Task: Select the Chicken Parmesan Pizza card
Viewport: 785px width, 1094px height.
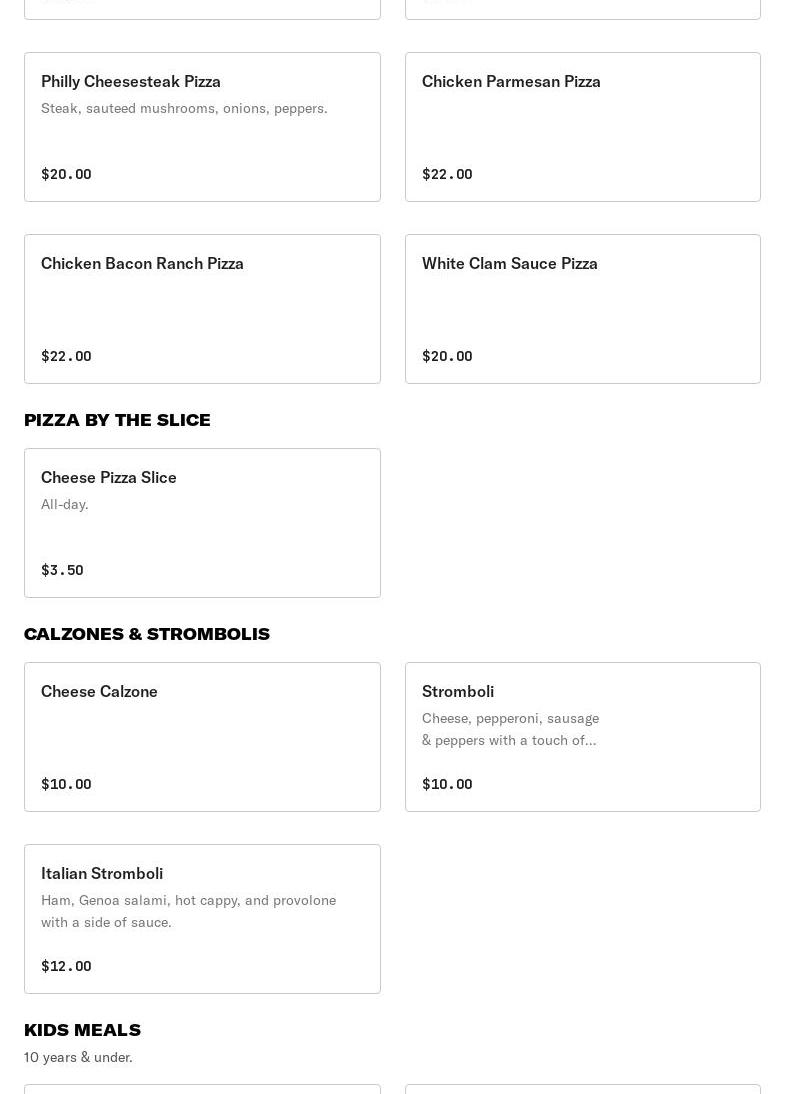Action: click(x=582, y=127)
